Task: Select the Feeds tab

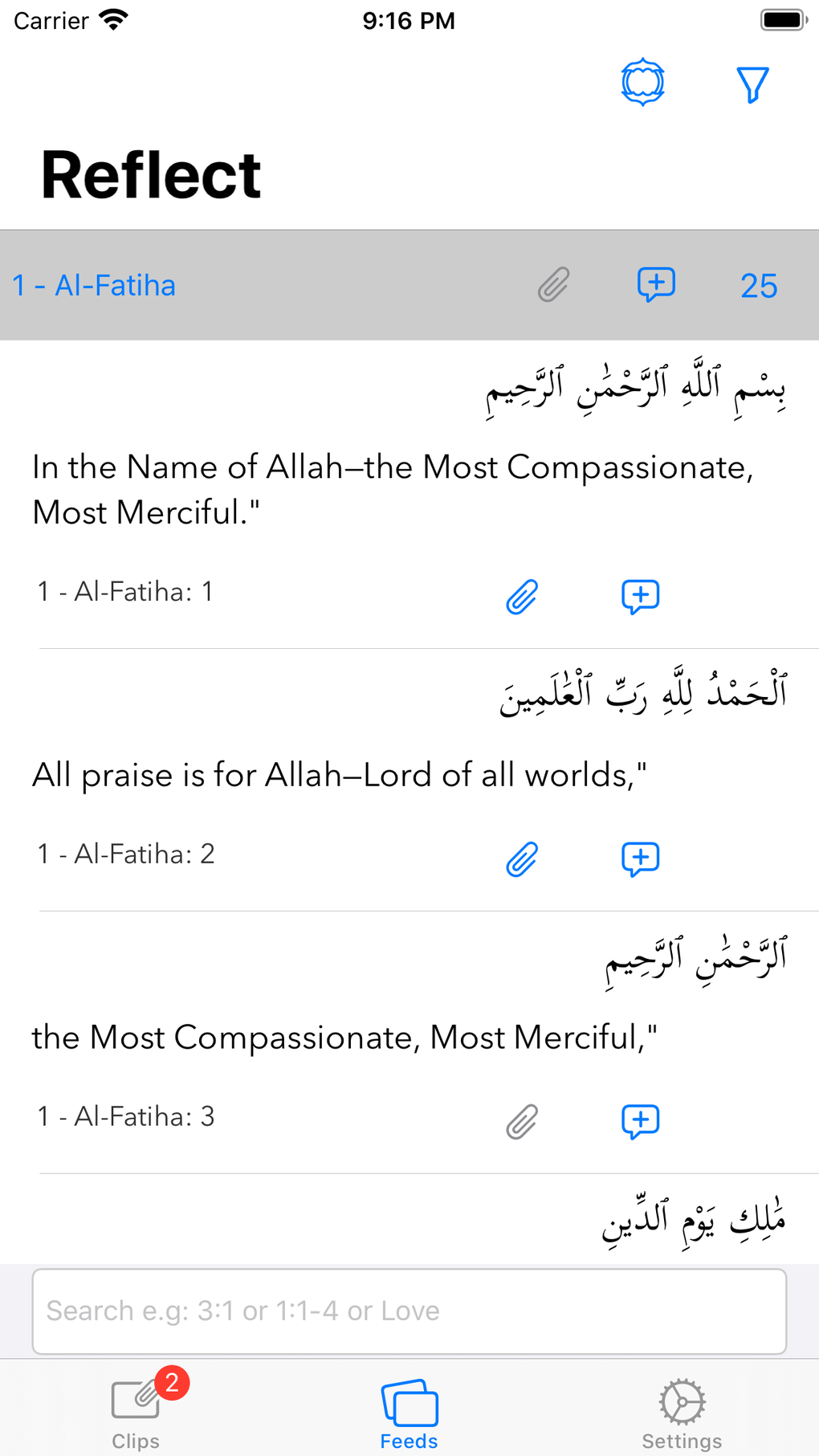Action: point(409,1413)
